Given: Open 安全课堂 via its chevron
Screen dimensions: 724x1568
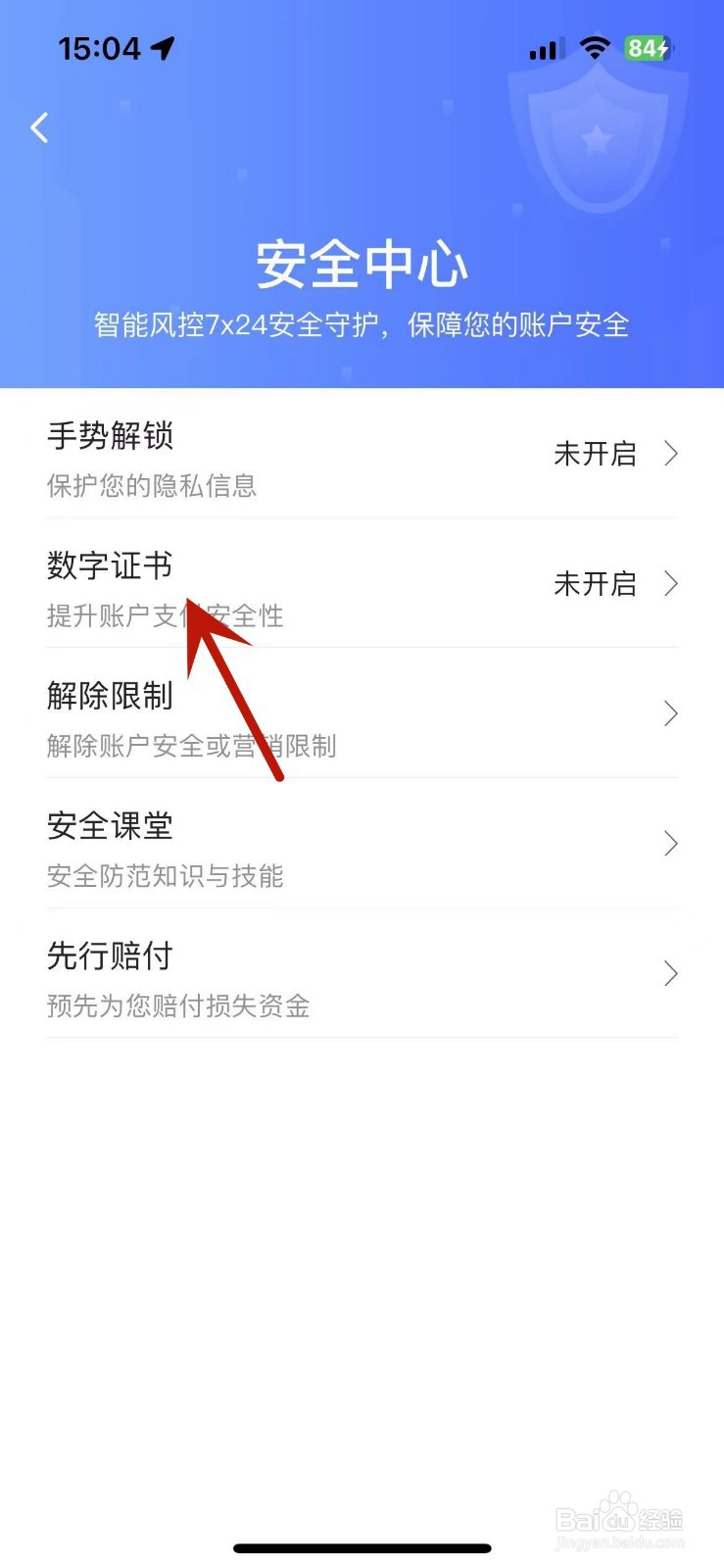Looking at the screenshot, I should pyautogui.click(x=670, y=844).
